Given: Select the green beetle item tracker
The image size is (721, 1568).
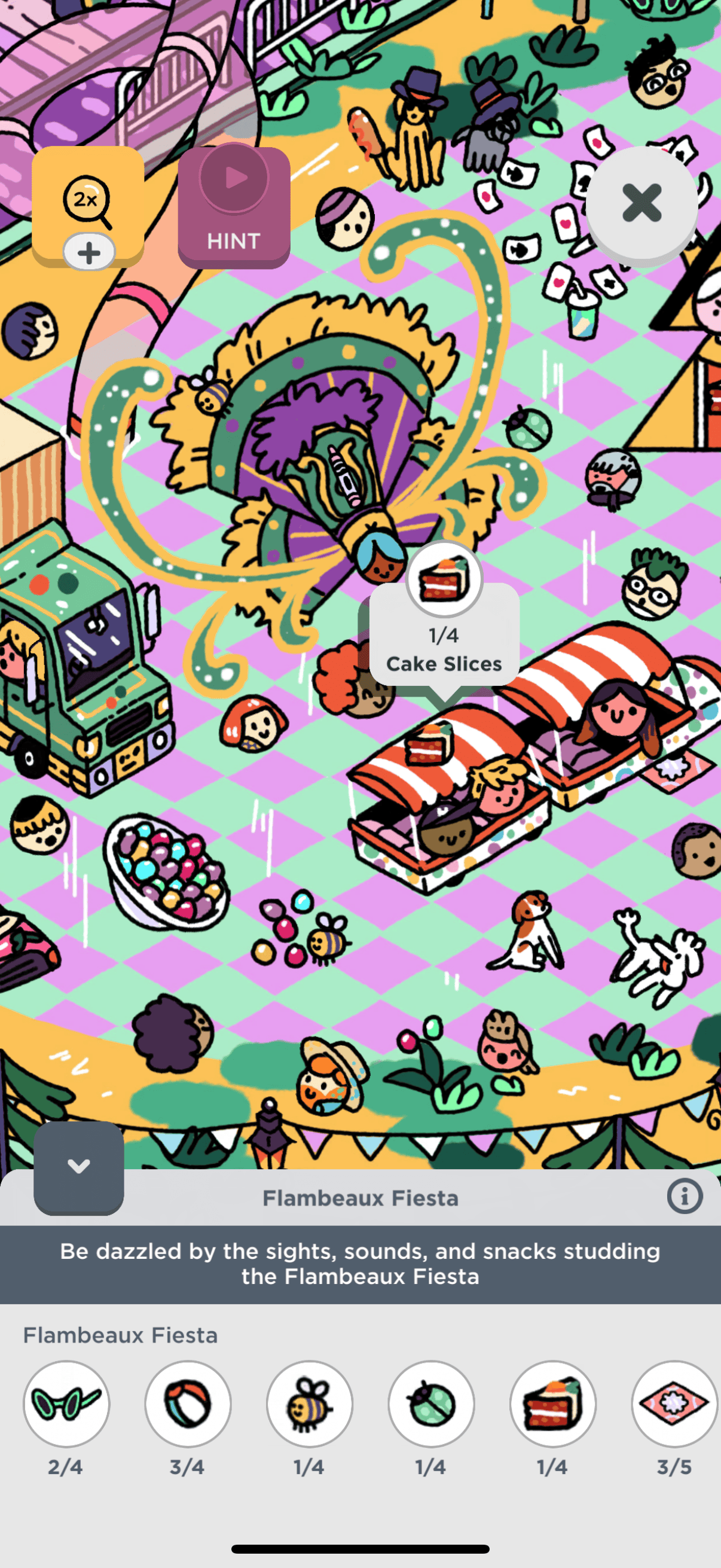Looking at the screenshot, I should 431,1404.
